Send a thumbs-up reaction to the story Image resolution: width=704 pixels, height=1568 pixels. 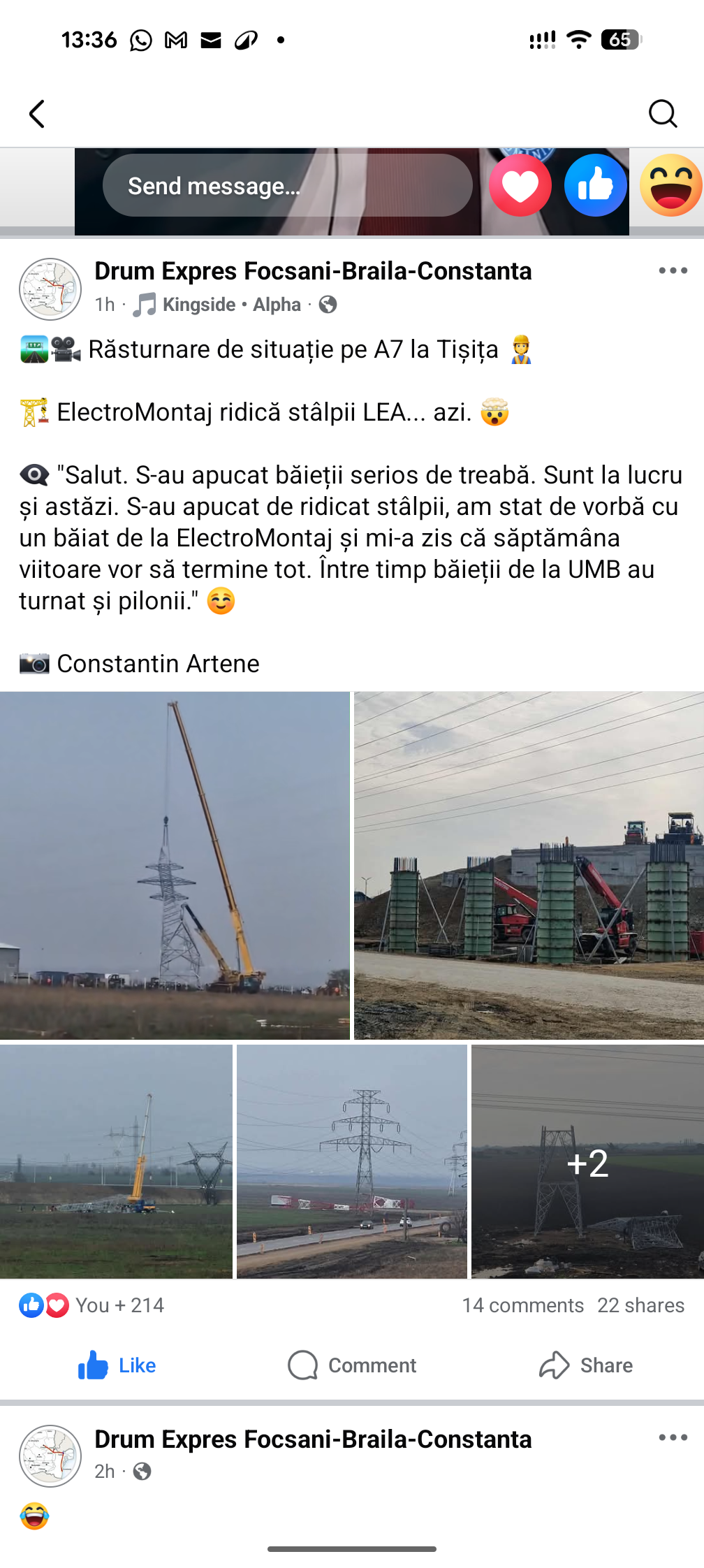(x=595, y=186)
